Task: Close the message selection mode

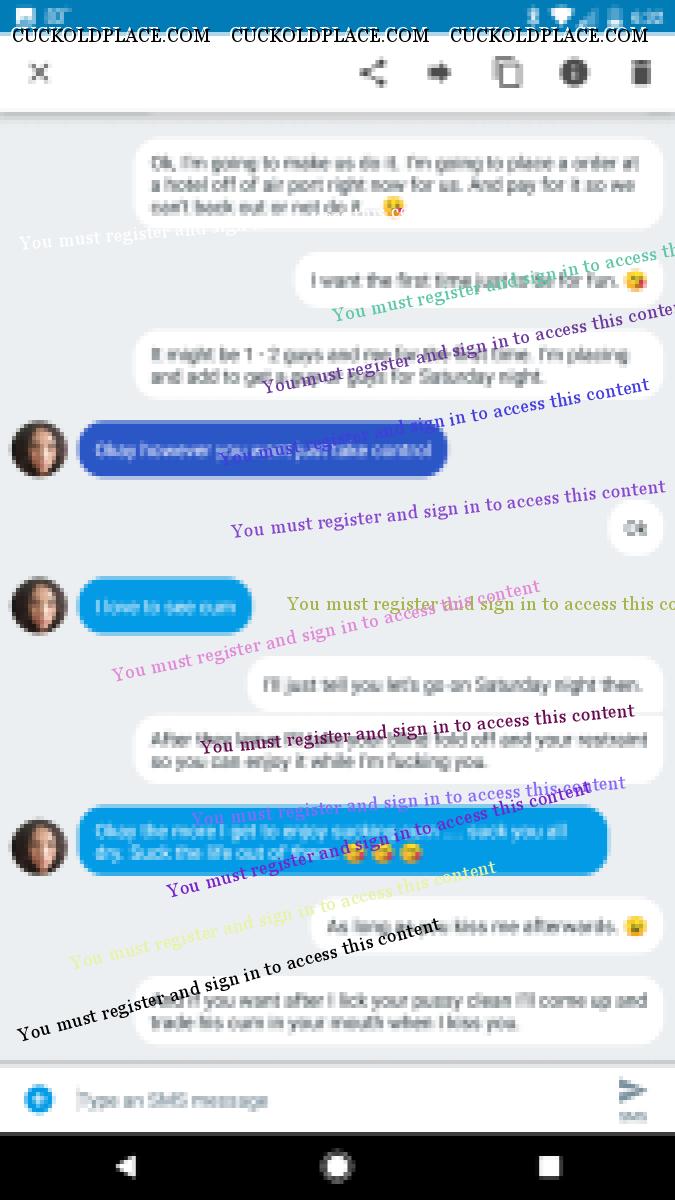Action: point(39,73)
